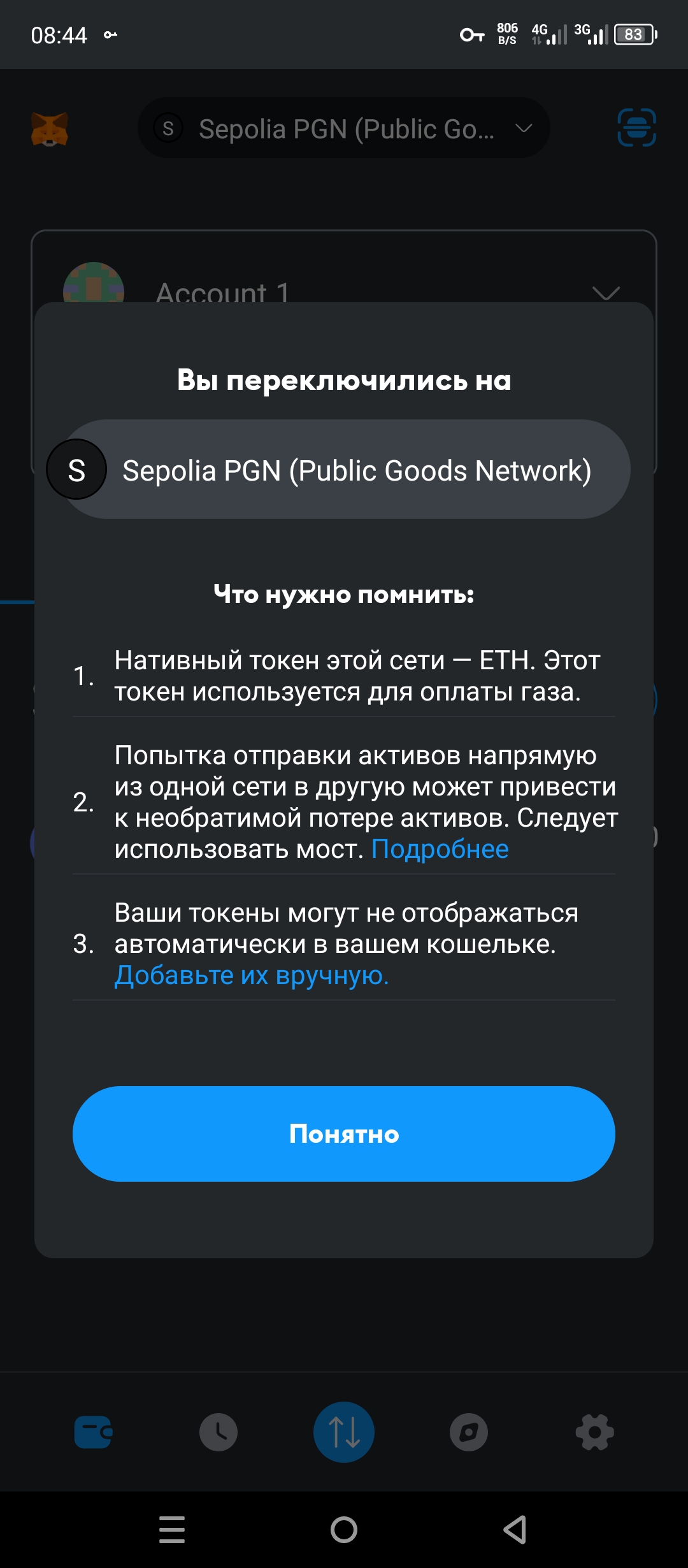Open the QR scanner icon
This screenshot has width=688, height=1568.
click(x=636, y=127)
